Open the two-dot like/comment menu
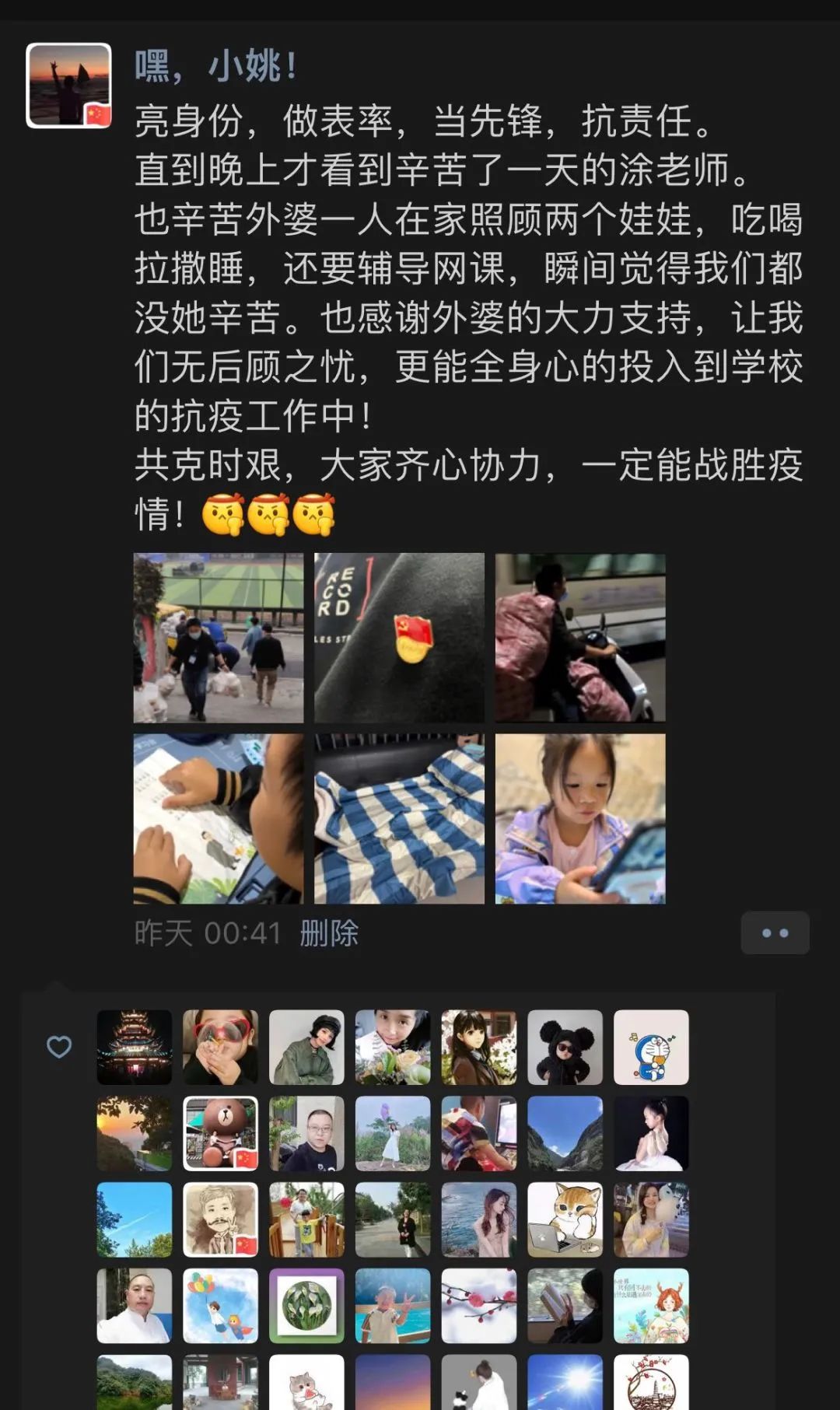The width and height of the screenshot is (840, 1410). [x=775, y=932]
